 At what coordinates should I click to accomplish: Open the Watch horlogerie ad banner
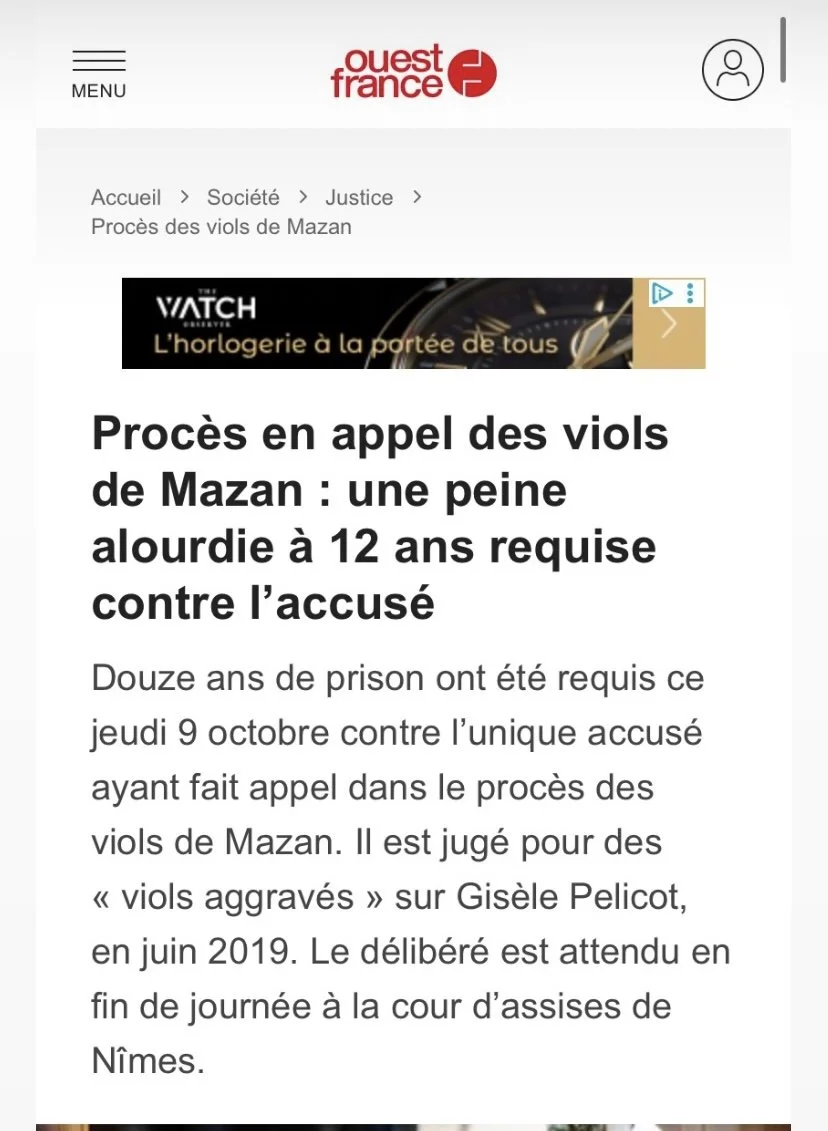(413, 323)
